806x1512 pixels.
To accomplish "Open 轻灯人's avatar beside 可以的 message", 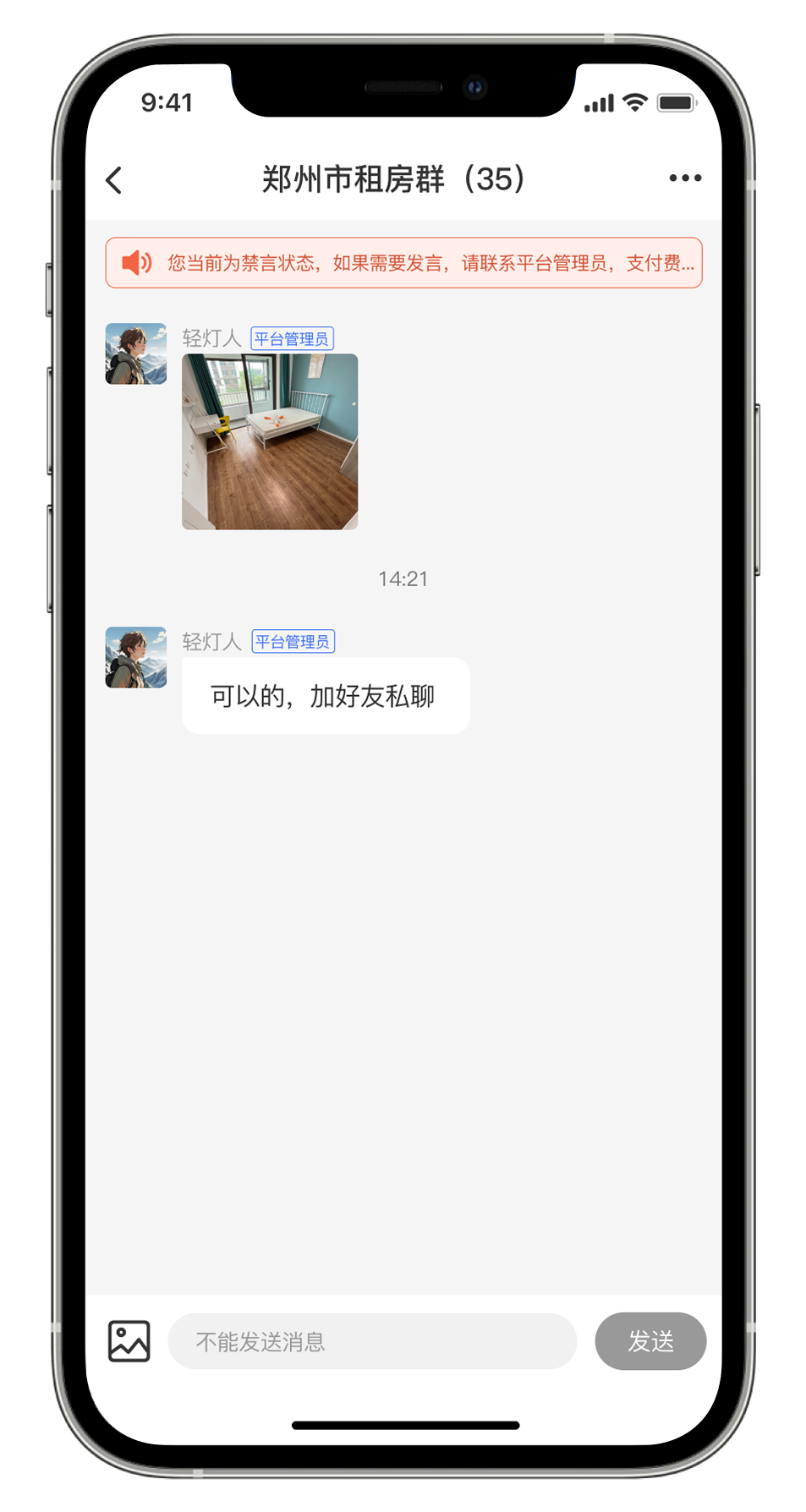I will point(136,657).
